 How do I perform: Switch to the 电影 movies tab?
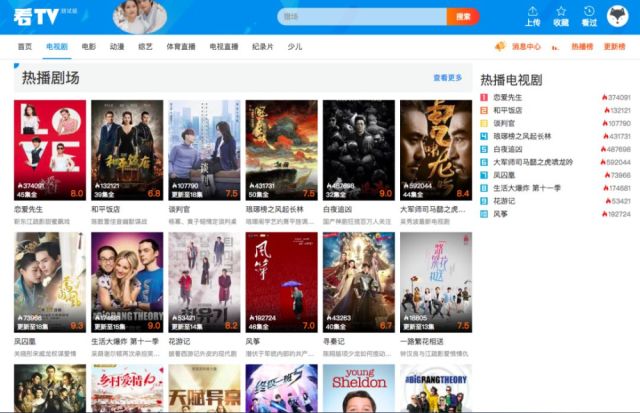pyautogui.click(x=89, y=47)
